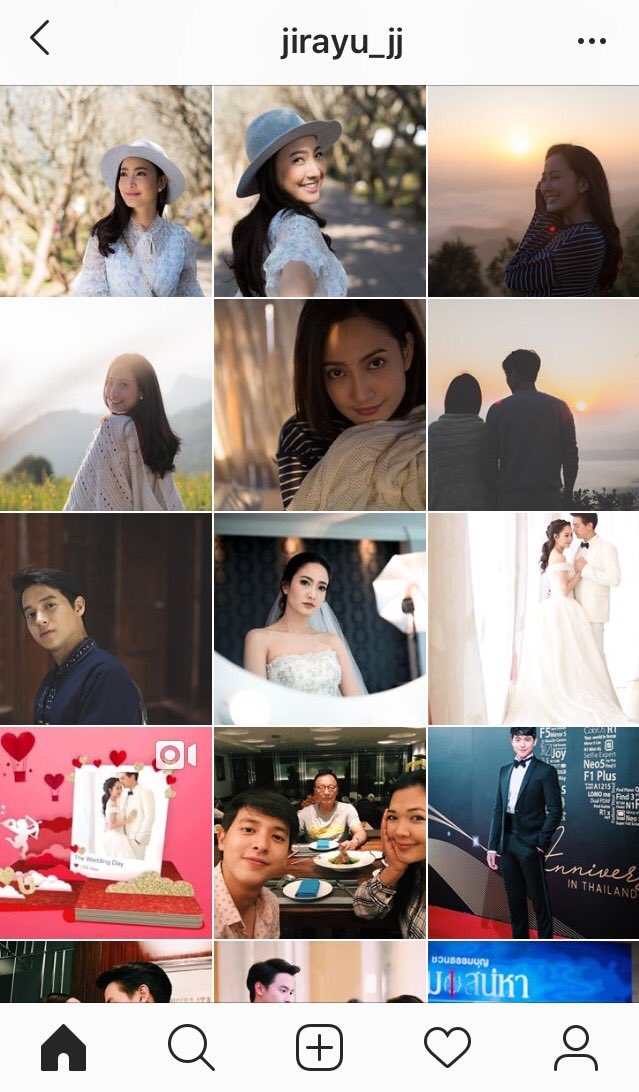Open photo of woman in white hat
The height and width of the screenshot is (1092, 639).
pos(105,191)
